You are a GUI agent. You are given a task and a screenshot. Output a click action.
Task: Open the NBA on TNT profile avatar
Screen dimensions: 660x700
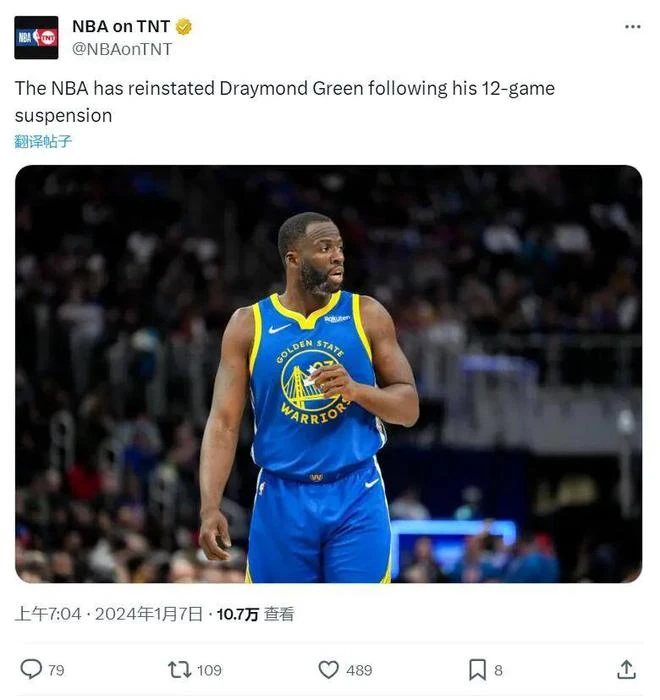(x=36, y=38)
